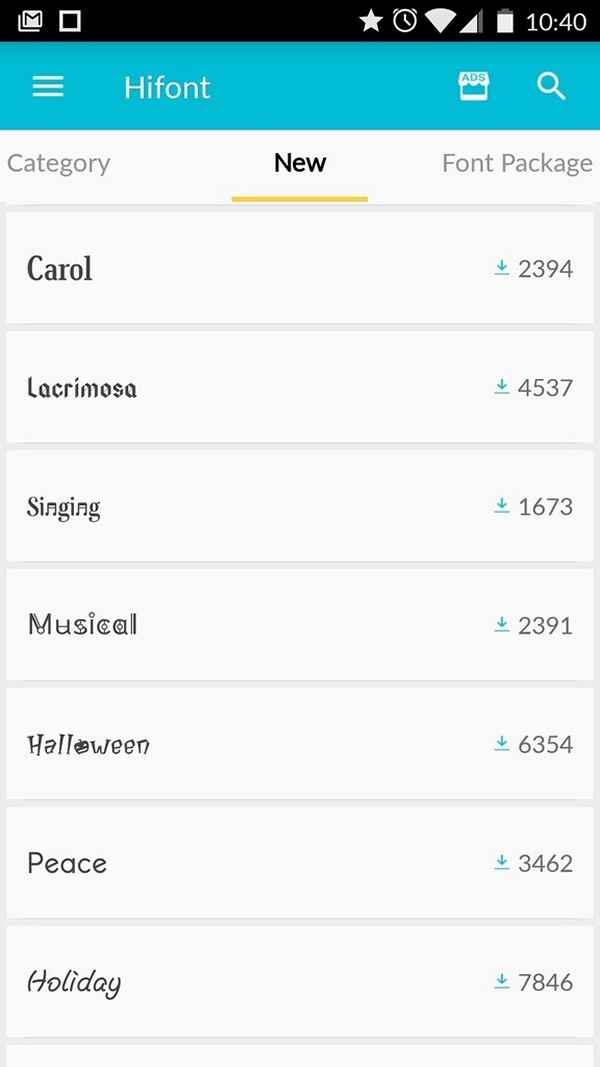Screen dimensions: 600x1067
Task: Open the Halloween font entry
Action: tap(300, 744)
